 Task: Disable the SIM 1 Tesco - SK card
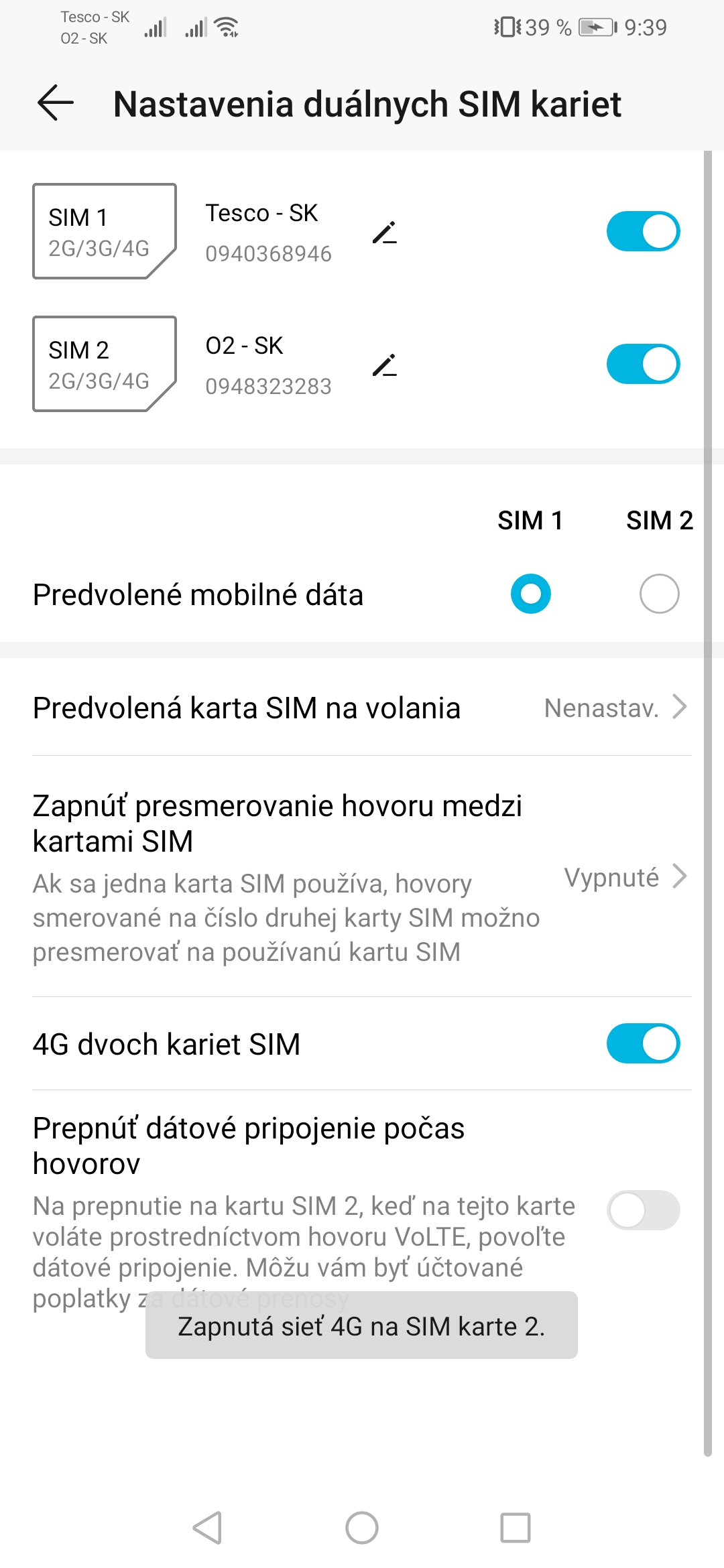[x=643, y=231]
